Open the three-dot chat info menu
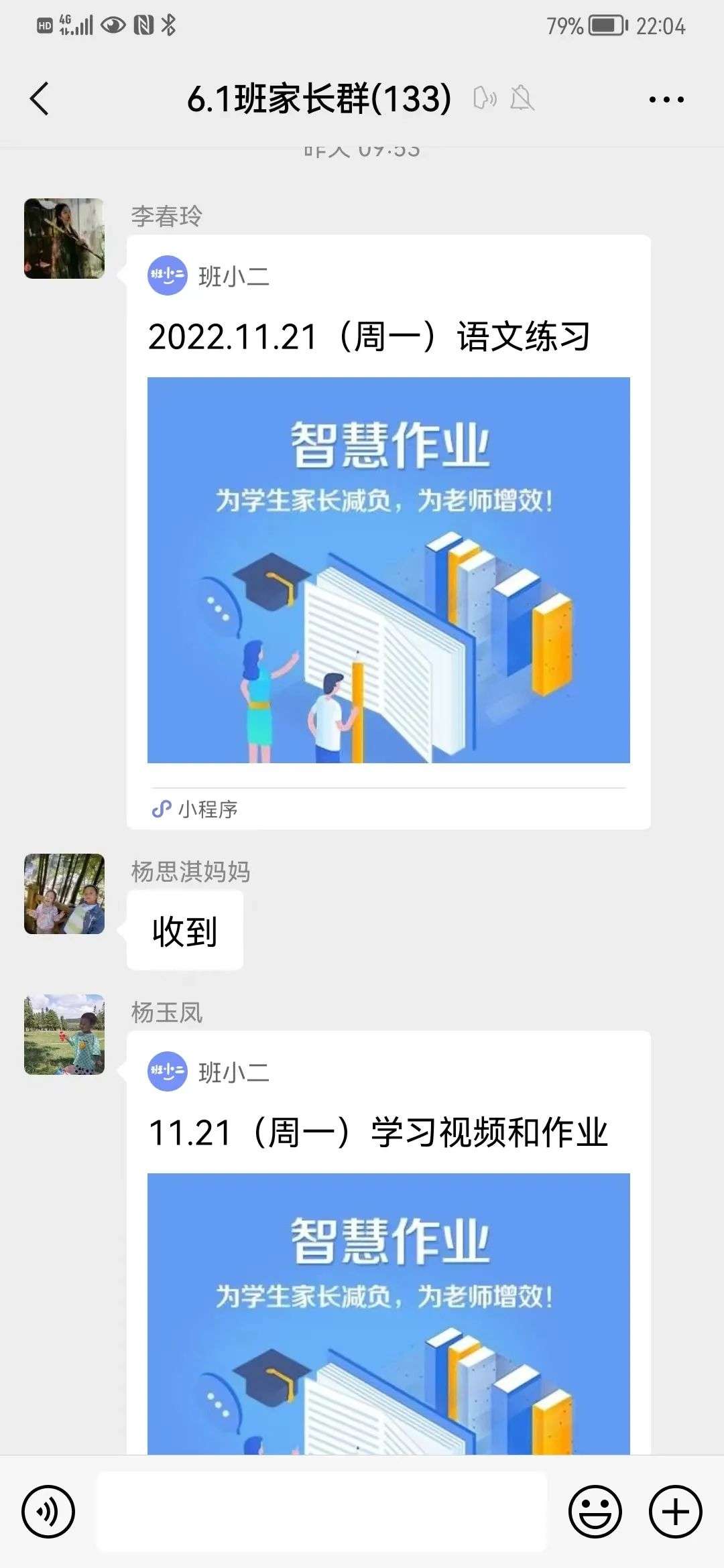The image size is (724, 1568). [666, 100]
